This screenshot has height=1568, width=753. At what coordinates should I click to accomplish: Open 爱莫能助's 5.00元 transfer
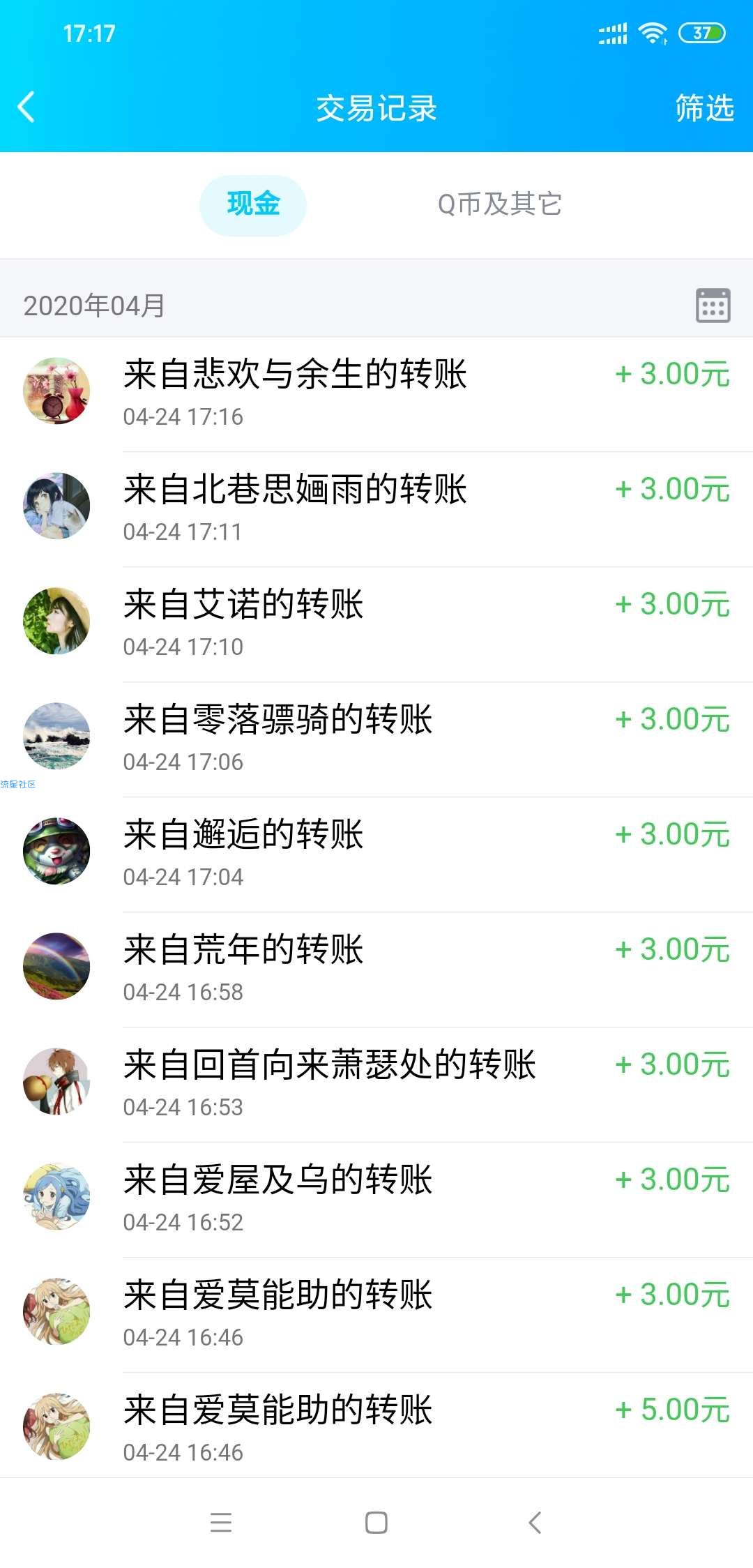pyautogui.click(x=376, y=1425)
